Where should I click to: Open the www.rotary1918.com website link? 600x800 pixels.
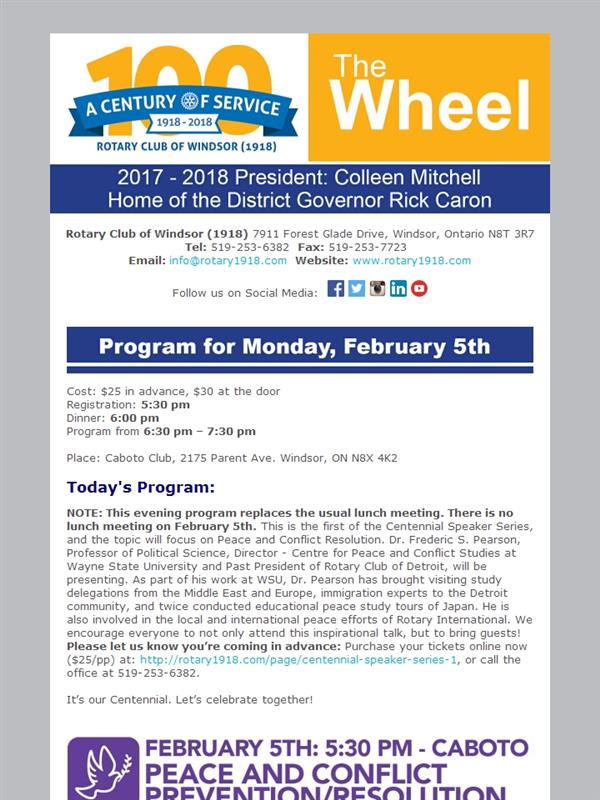(412, 261)
